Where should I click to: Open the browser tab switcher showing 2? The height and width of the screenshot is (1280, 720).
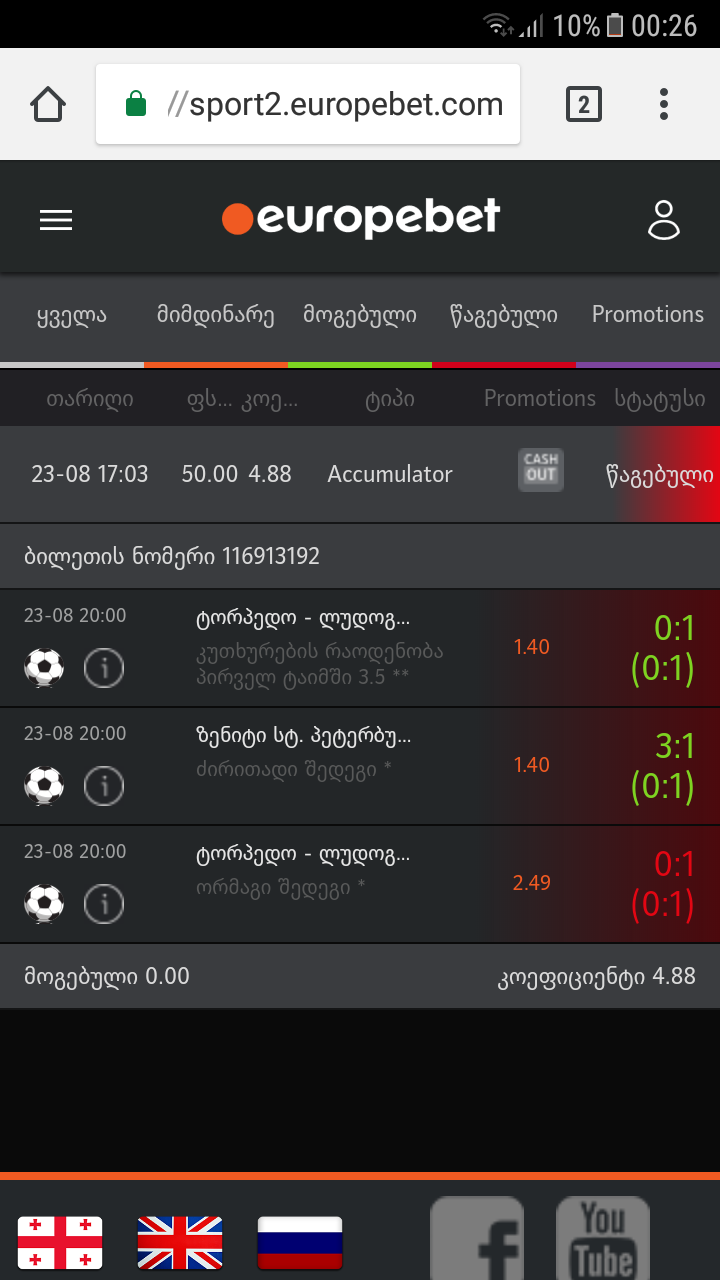(x=584, y=103)
